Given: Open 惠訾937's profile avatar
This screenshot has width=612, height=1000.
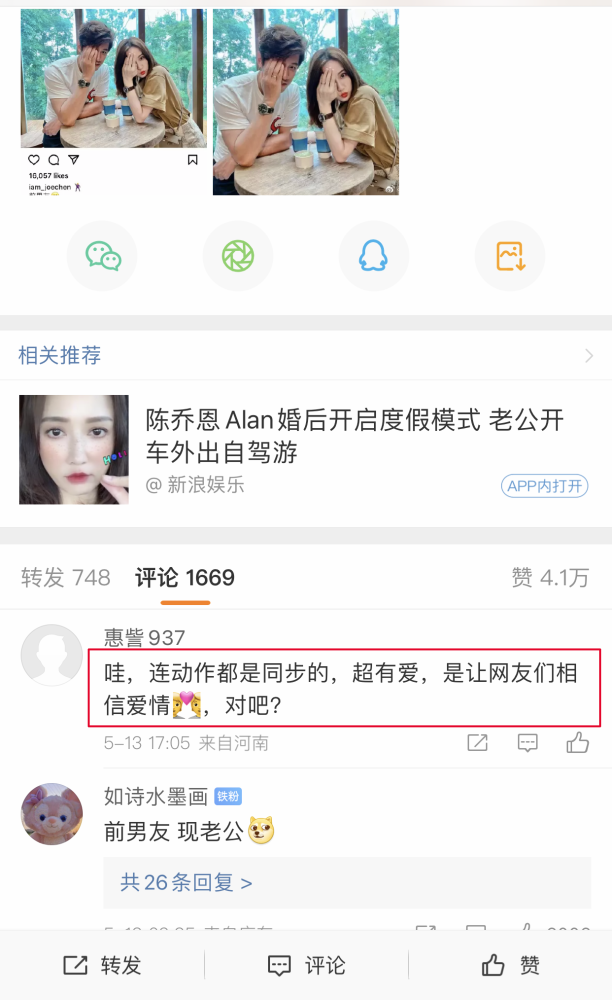Looking at the screenshot, I should 52,656.
